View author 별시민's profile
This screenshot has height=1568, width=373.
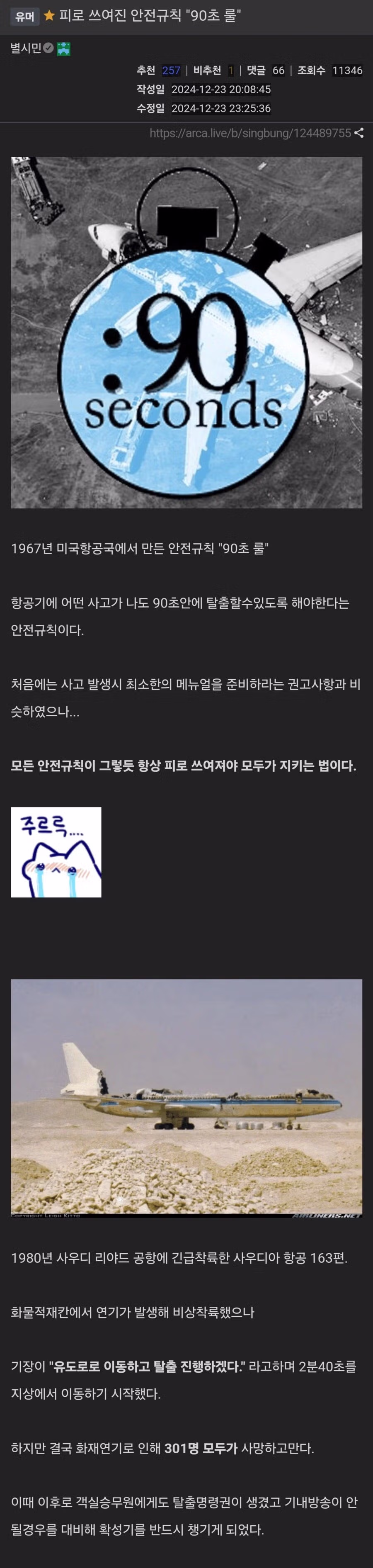click(26, 49)
